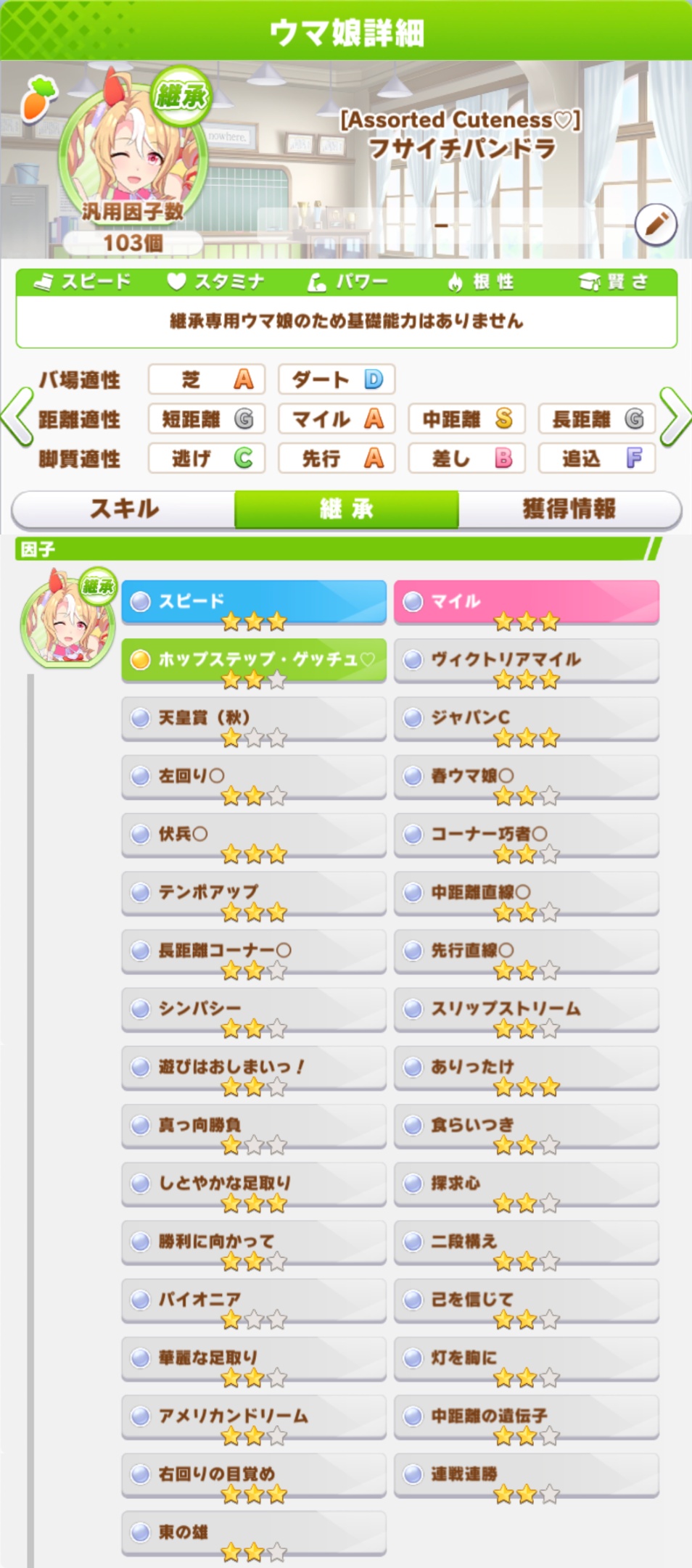Open the スピード factor details
This screenshot has height=1568, width=692.
click(x=253, y=602)
